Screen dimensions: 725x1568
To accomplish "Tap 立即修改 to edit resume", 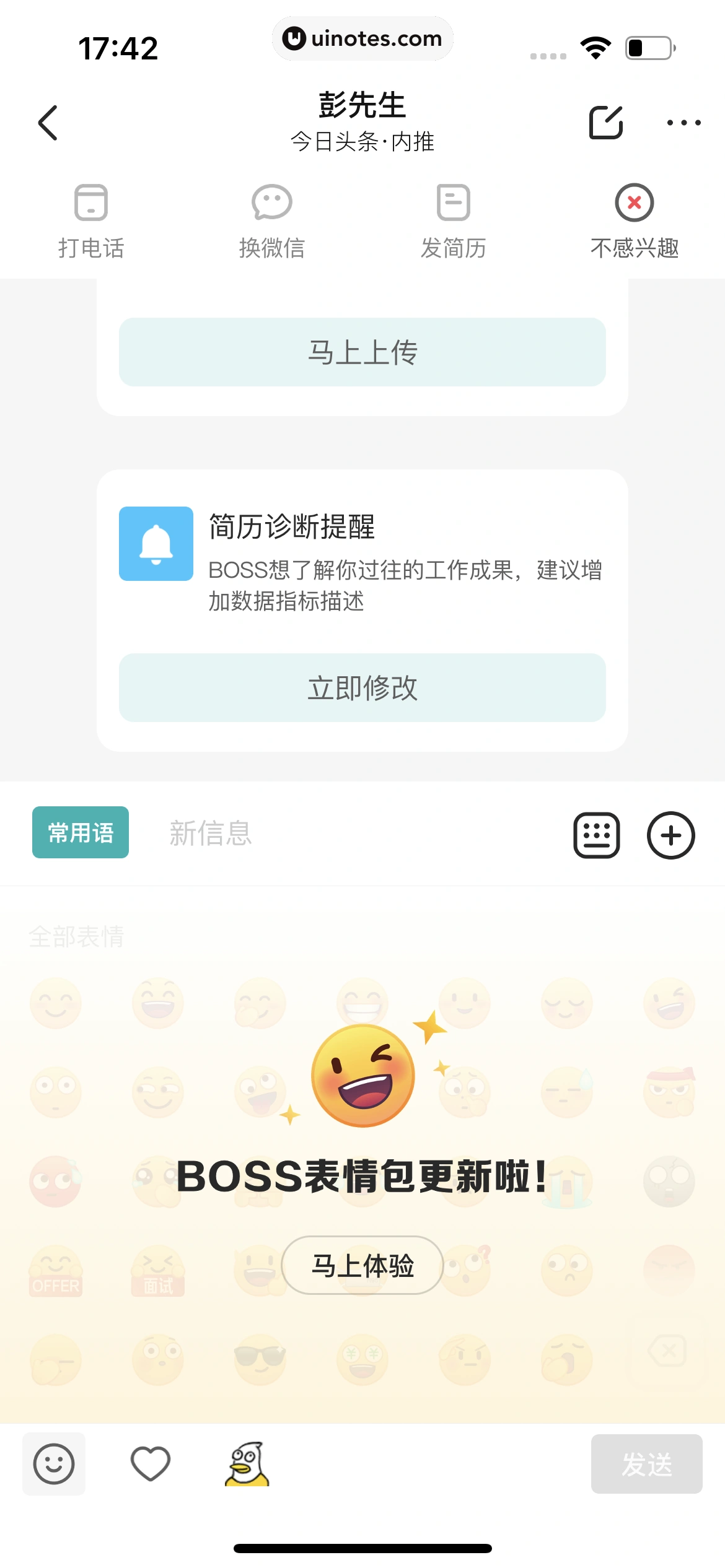I will pyautogui.click(x=362, y=687).
